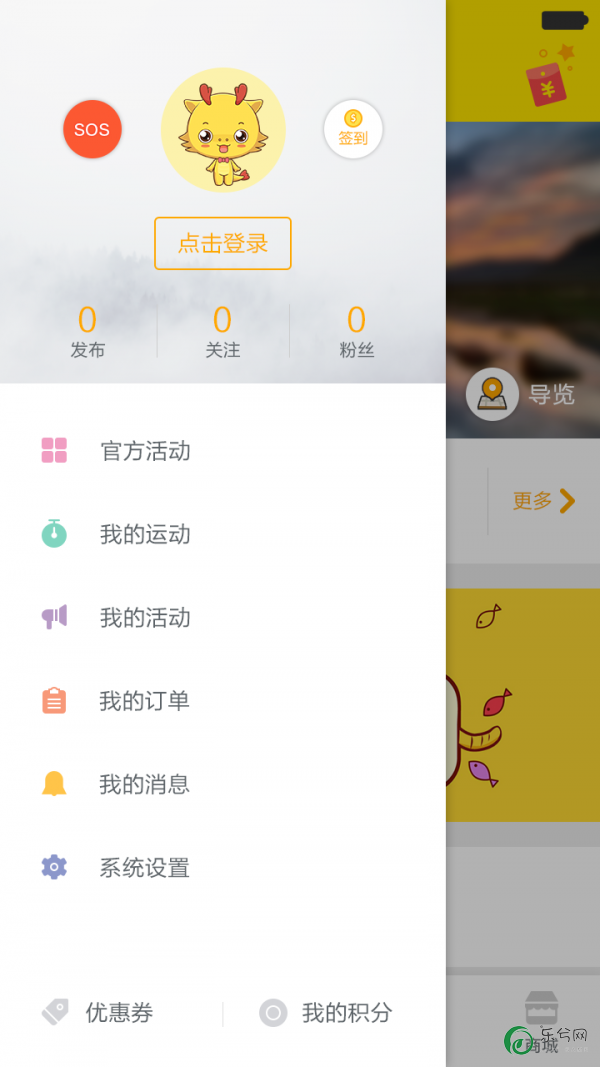The image size is (600, 1067).
Task: Open the dragon avatar profile picture
Action: (x=223, y=130)
